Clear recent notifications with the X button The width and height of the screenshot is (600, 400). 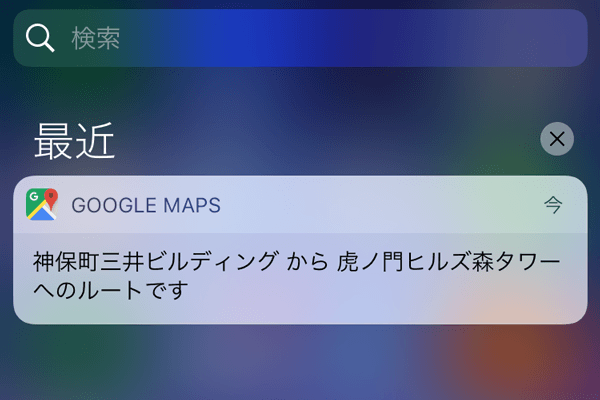[557, 139]
